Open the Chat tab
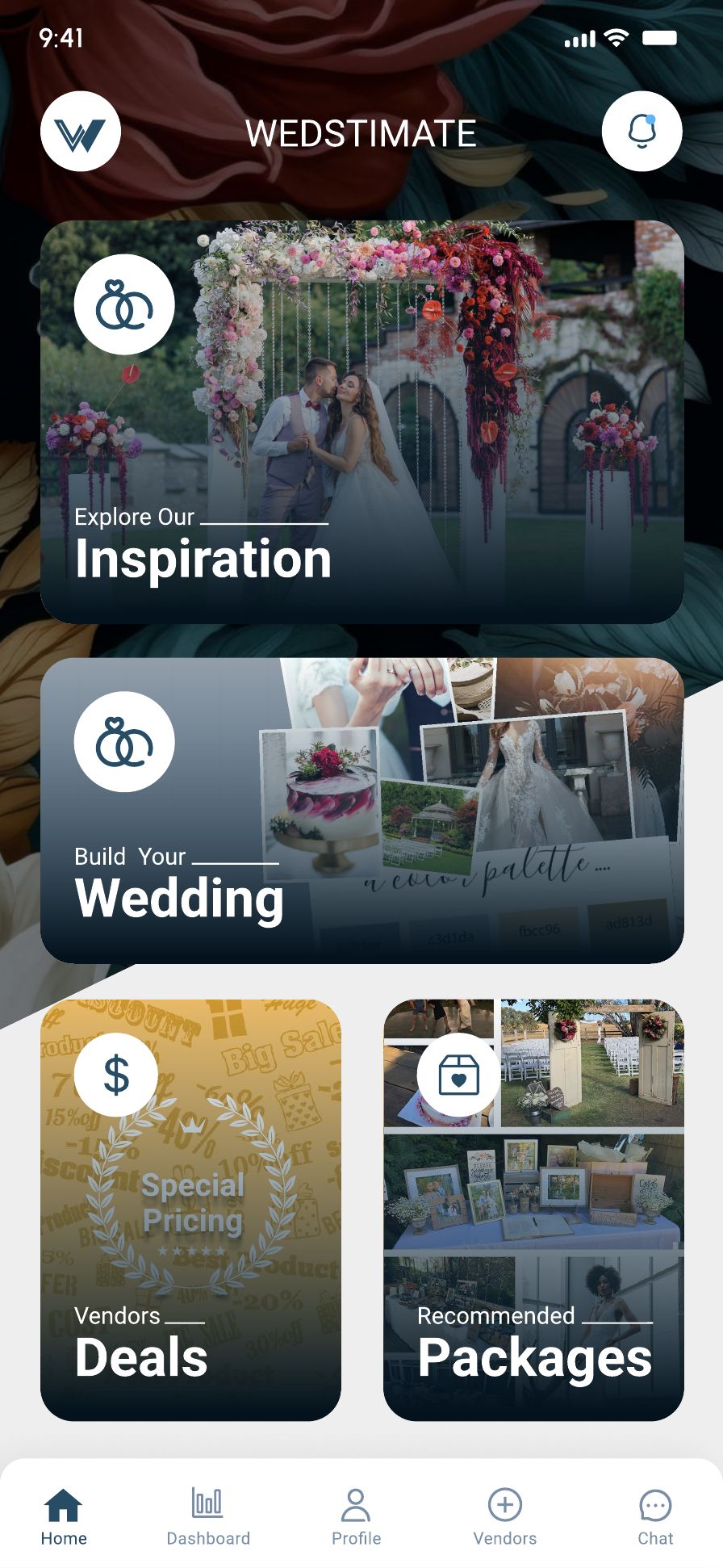 (655, 1516)
